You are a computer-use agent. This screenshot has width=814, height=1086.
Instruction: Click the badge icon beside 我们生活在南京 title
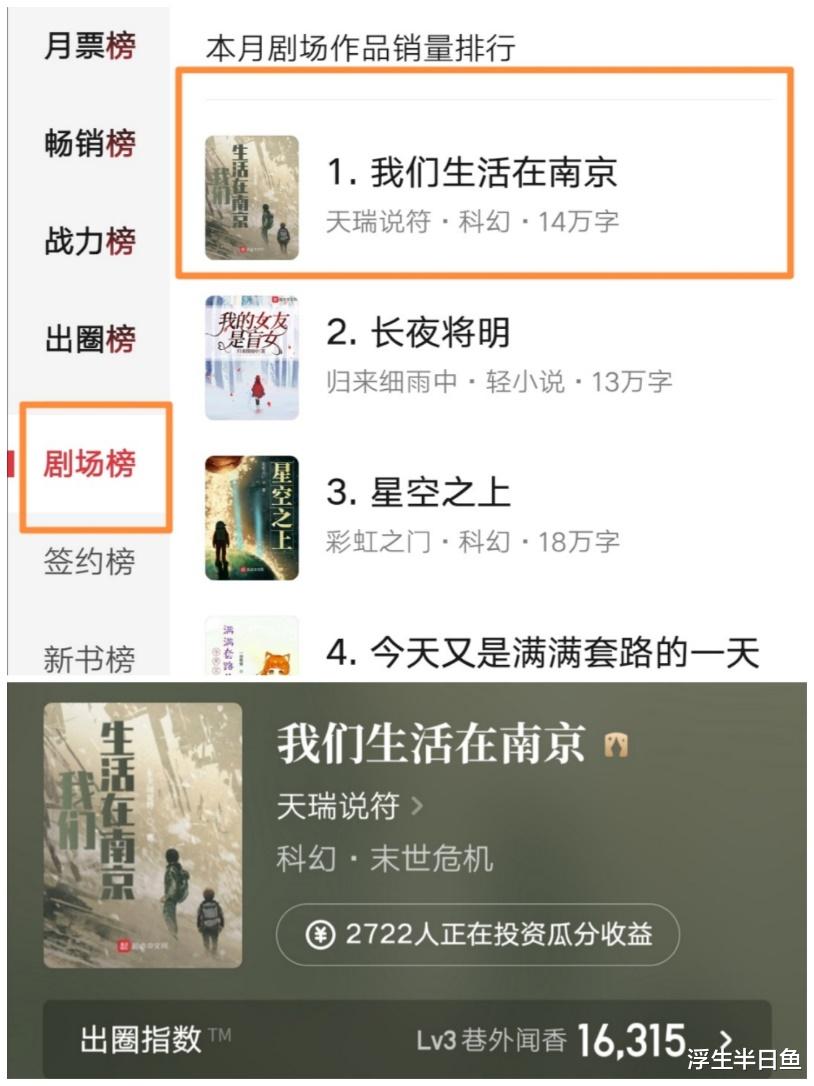(x=615, y=743)
